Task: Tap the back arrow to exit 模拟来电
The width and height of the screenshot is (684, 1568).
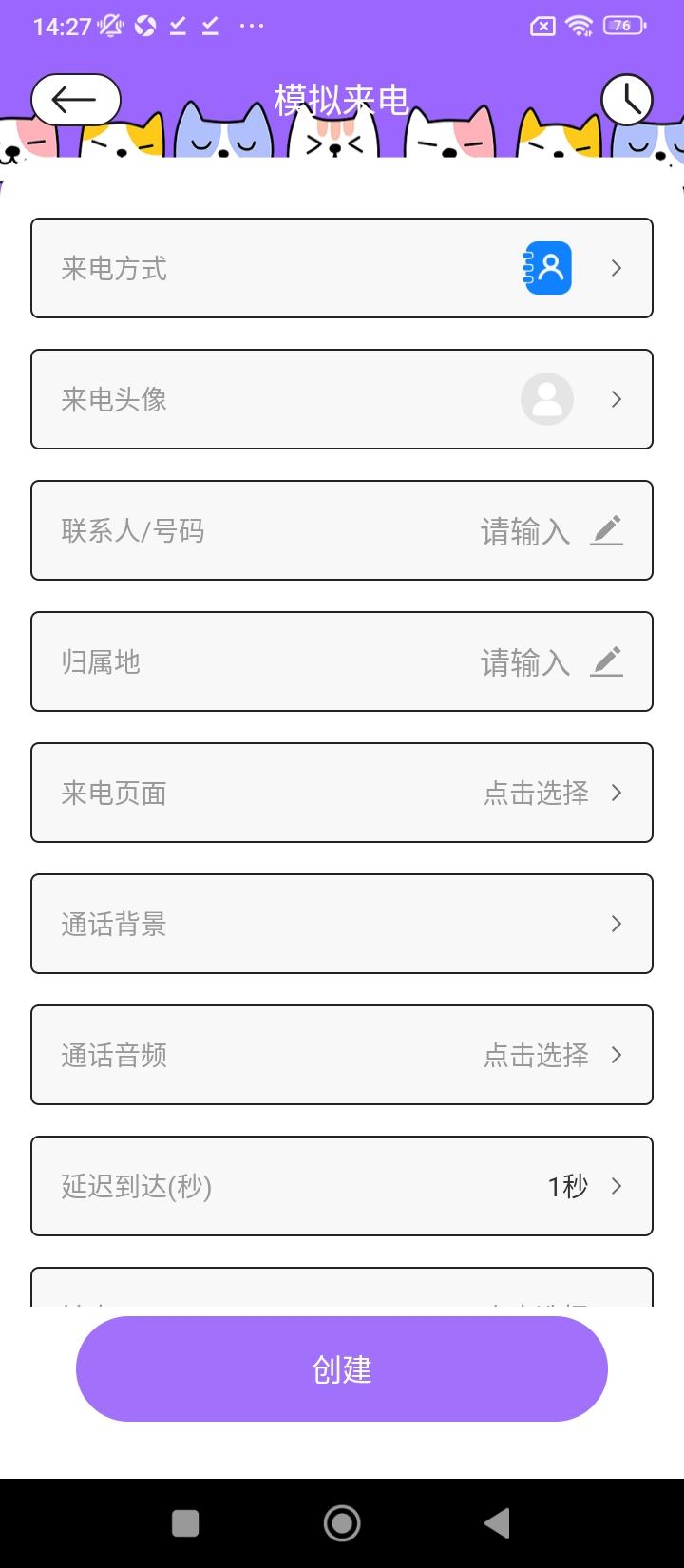Action: click(x=75, y=98)
